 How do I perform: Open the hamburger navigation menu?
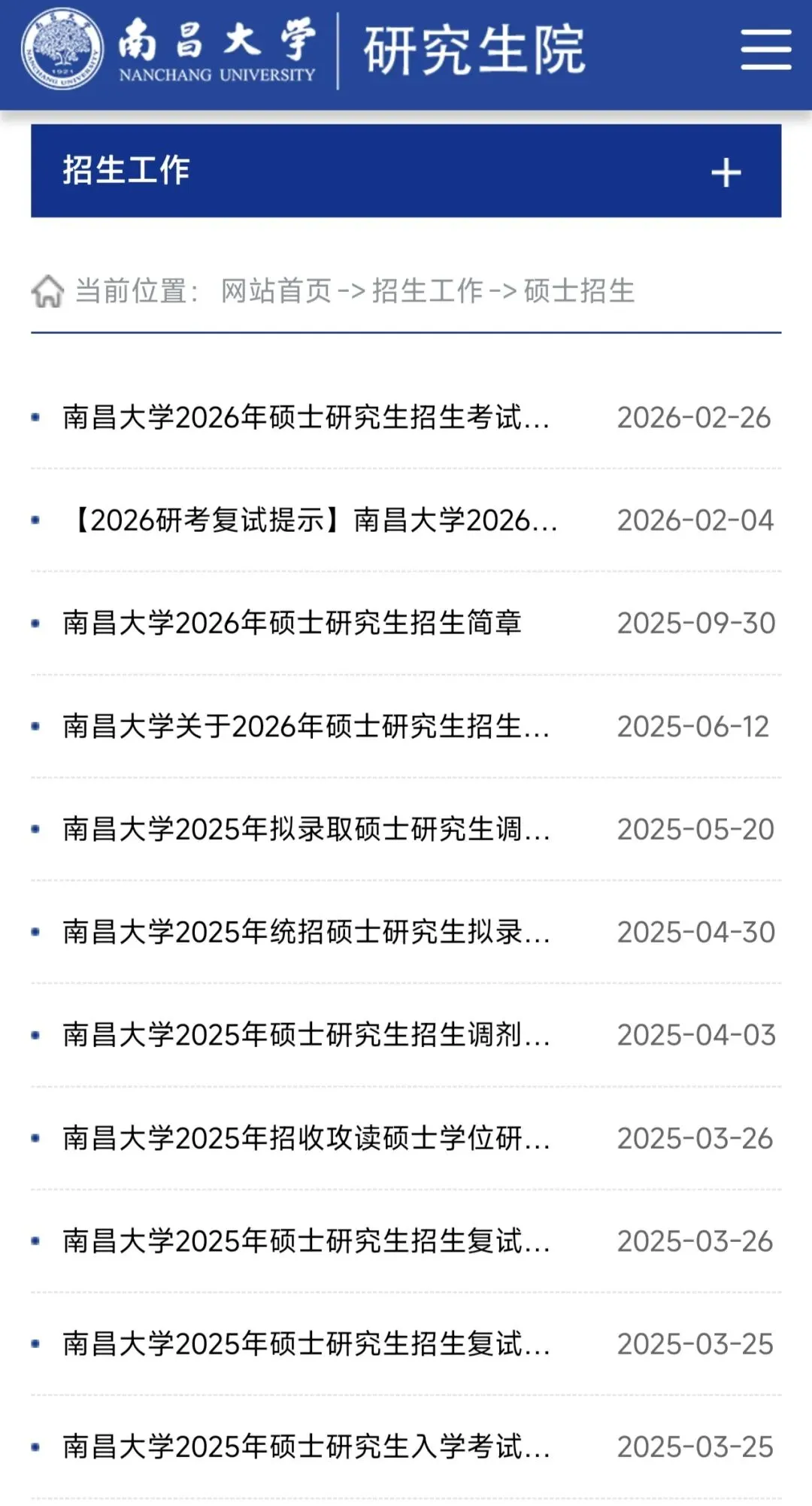point(765,50)
